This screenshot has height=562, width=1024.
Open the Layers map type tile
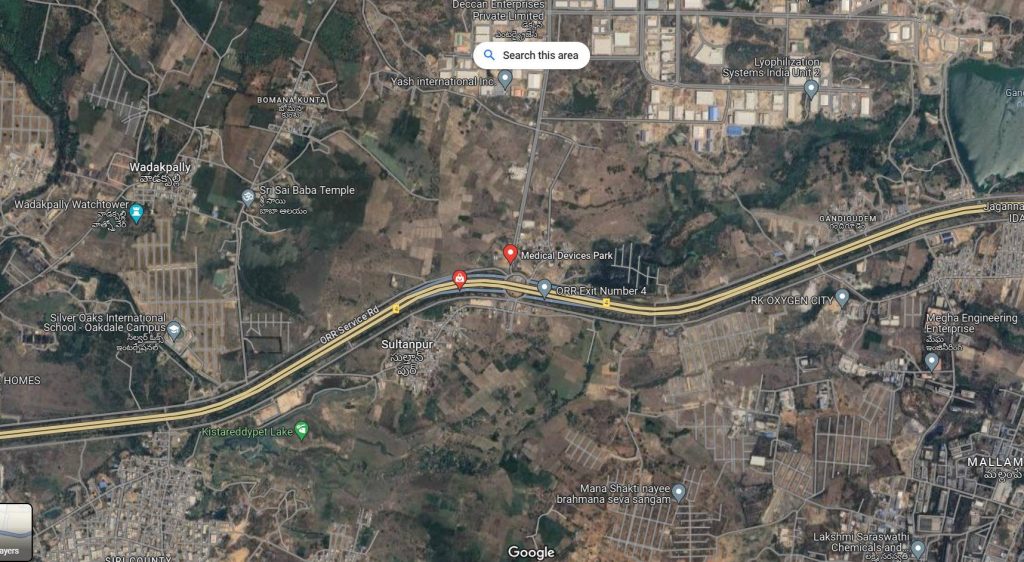tap(14, 532)
